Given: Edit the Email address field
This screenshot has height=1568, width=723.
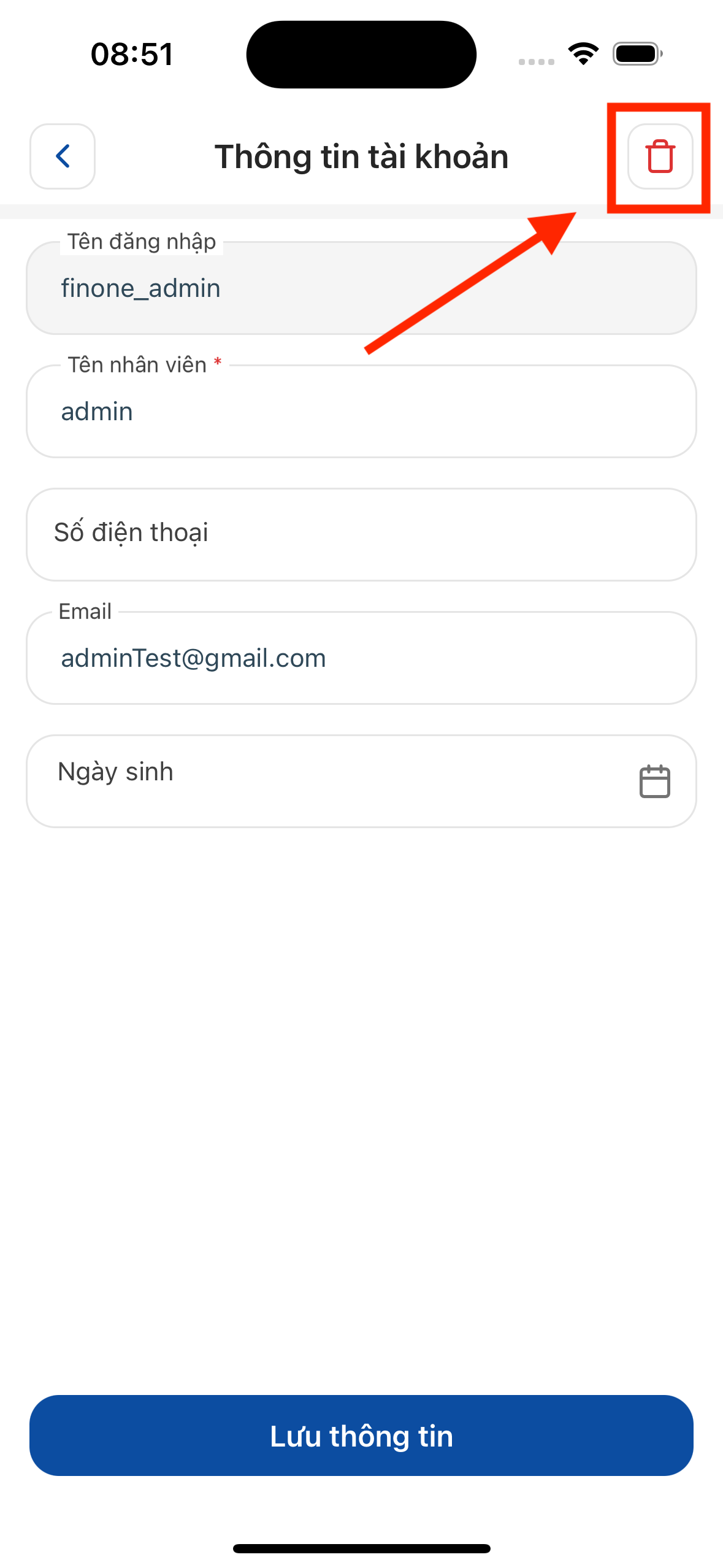Looking at the screenshot, I should [x=361, y=658].
